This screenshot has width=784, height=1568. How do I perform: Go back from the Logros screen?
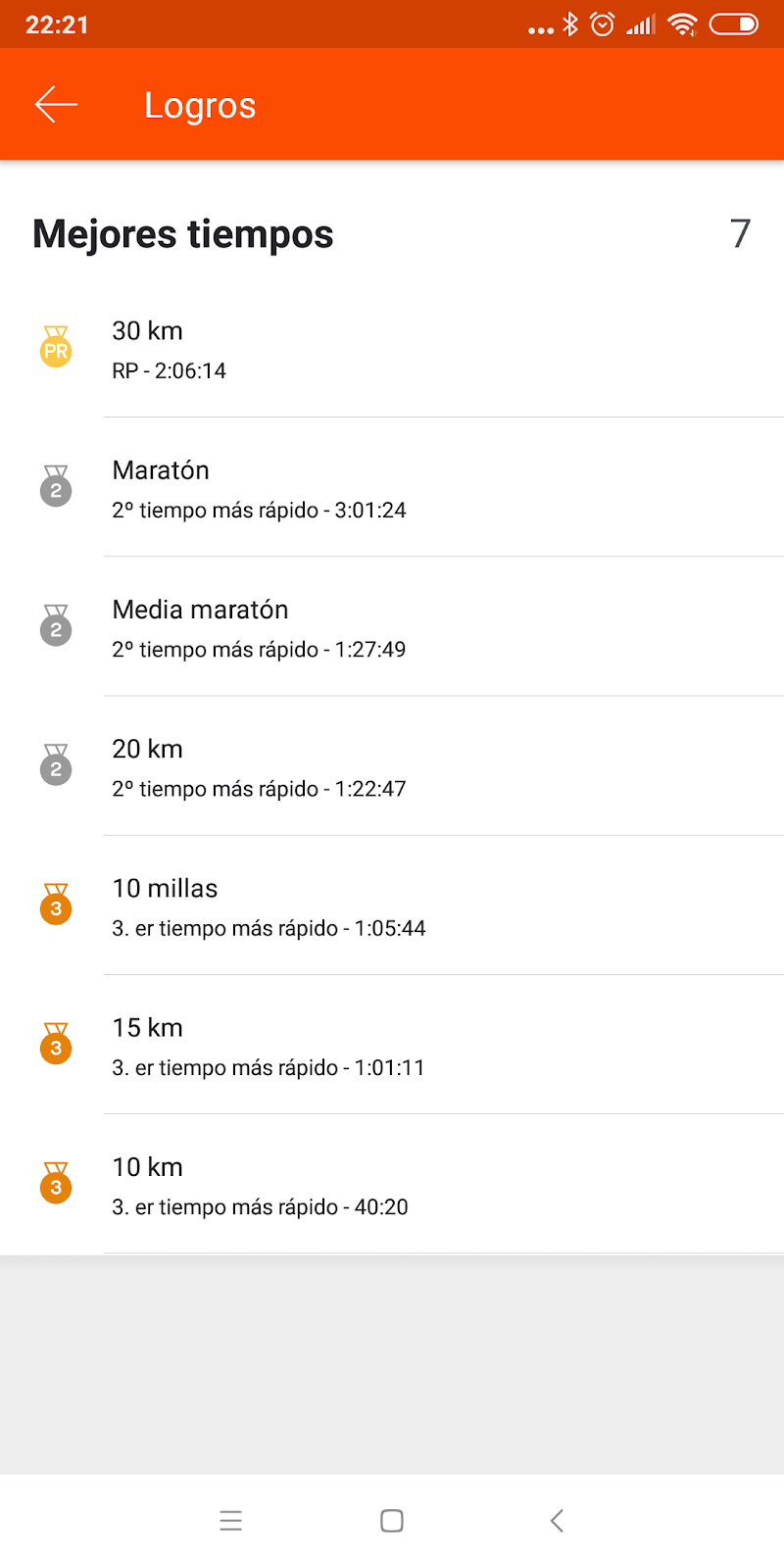coord(56,105)
